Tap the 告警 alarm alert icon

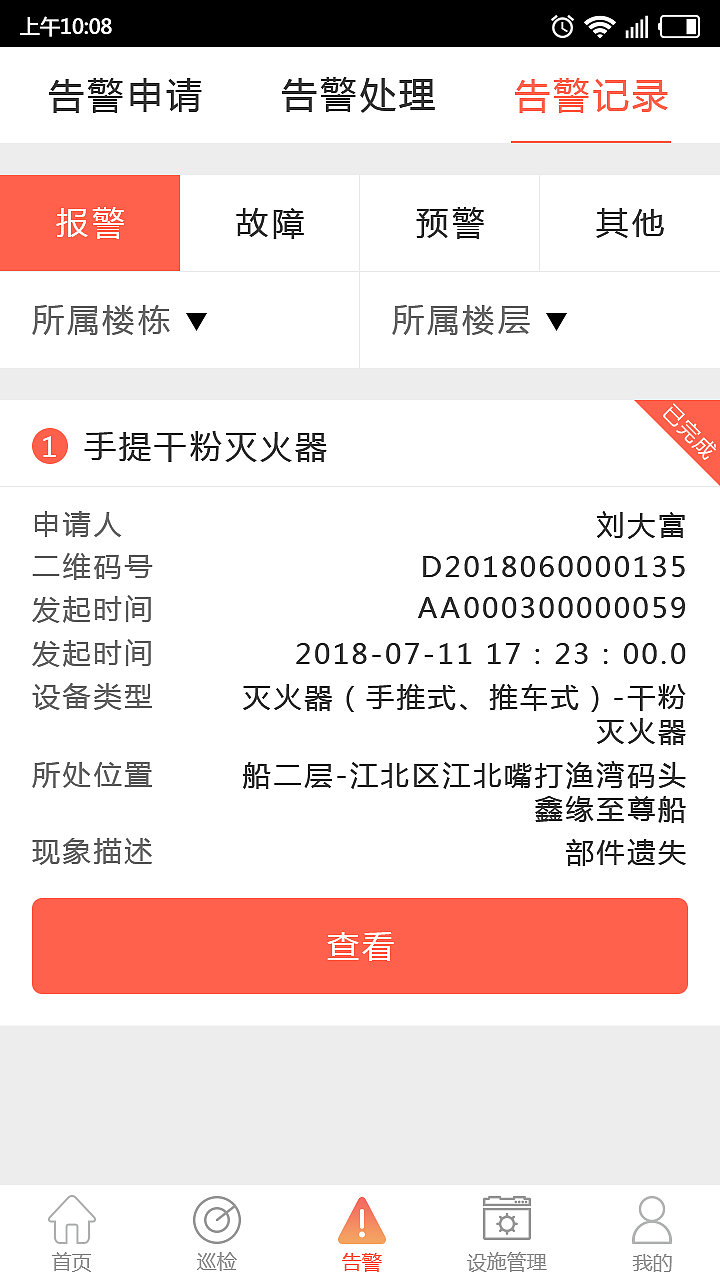point(360,1228)
